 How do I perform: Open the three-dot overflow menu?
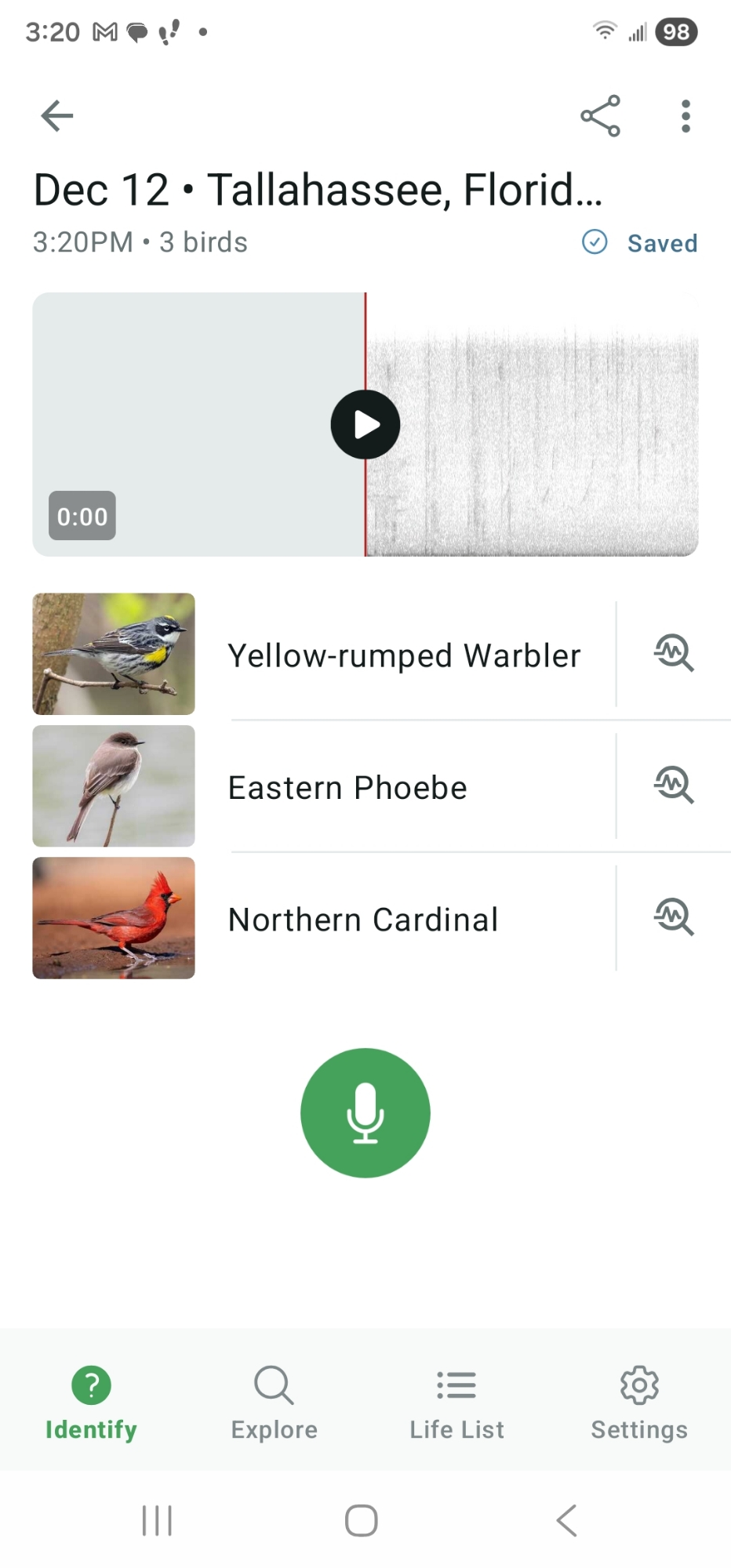click(686, 117)
